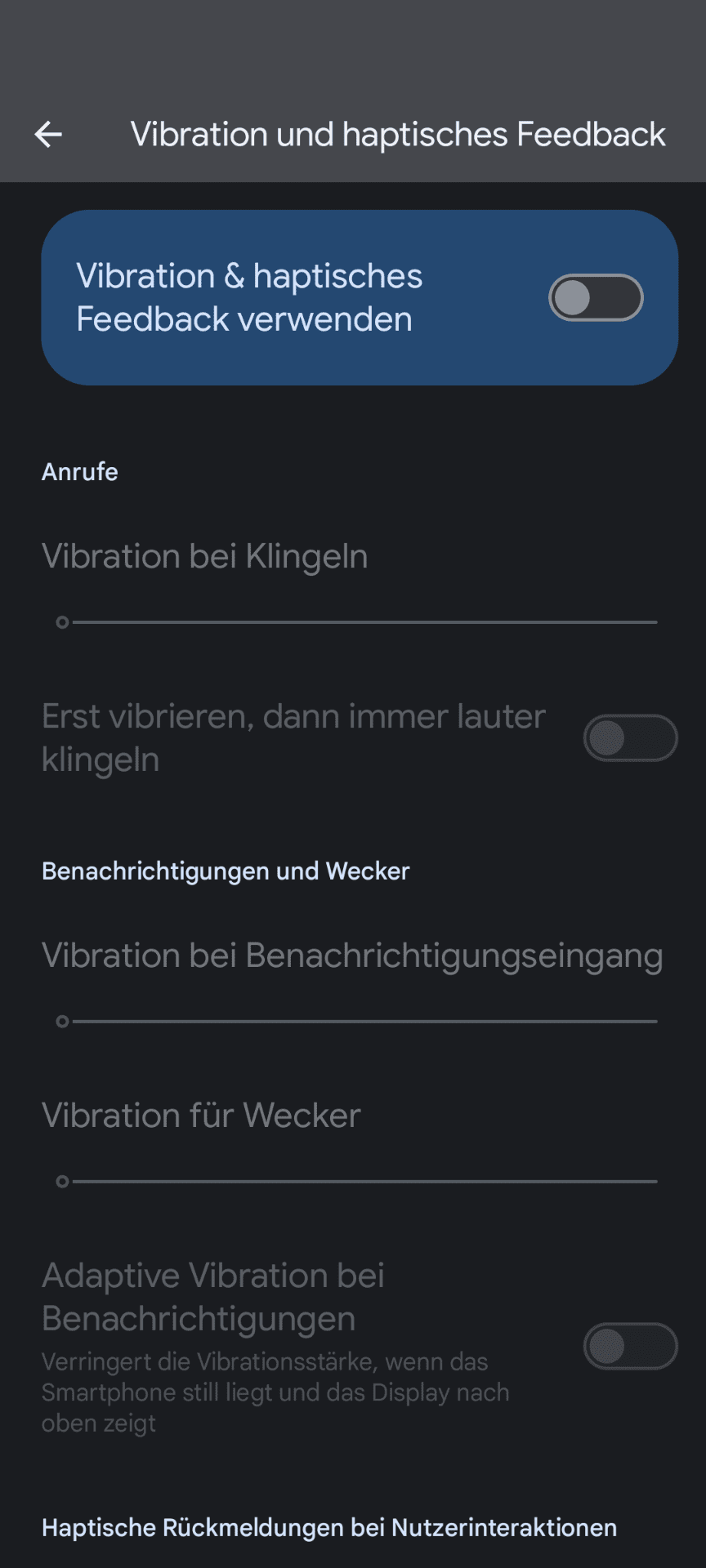
Task: Enable Vibration & haptisches Feedback verwenden switch
Action: pyautogui.click(x=596, y=297)
